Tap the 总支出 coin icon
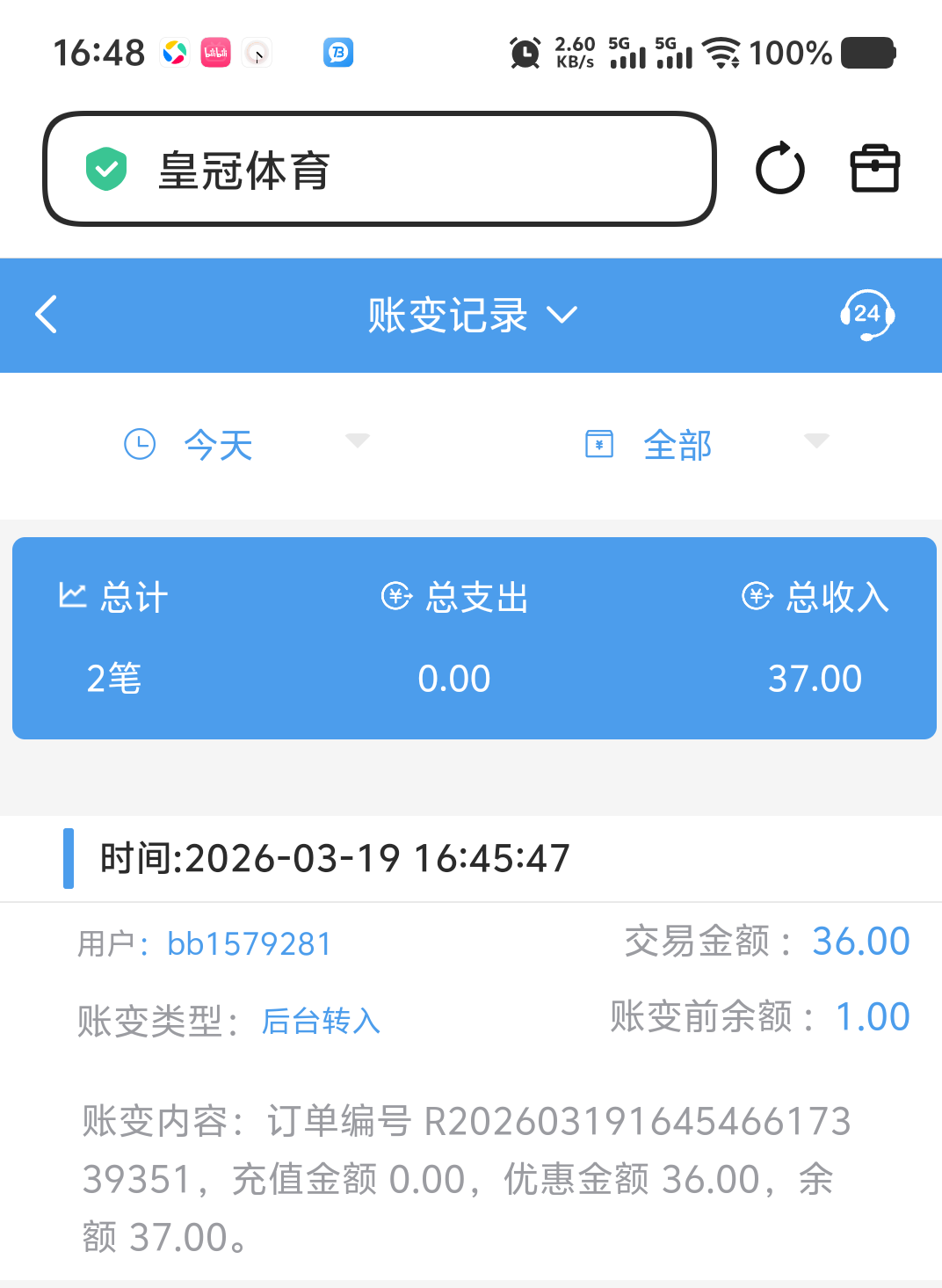This screenshot has height=1288, width=942. [397, 597]
